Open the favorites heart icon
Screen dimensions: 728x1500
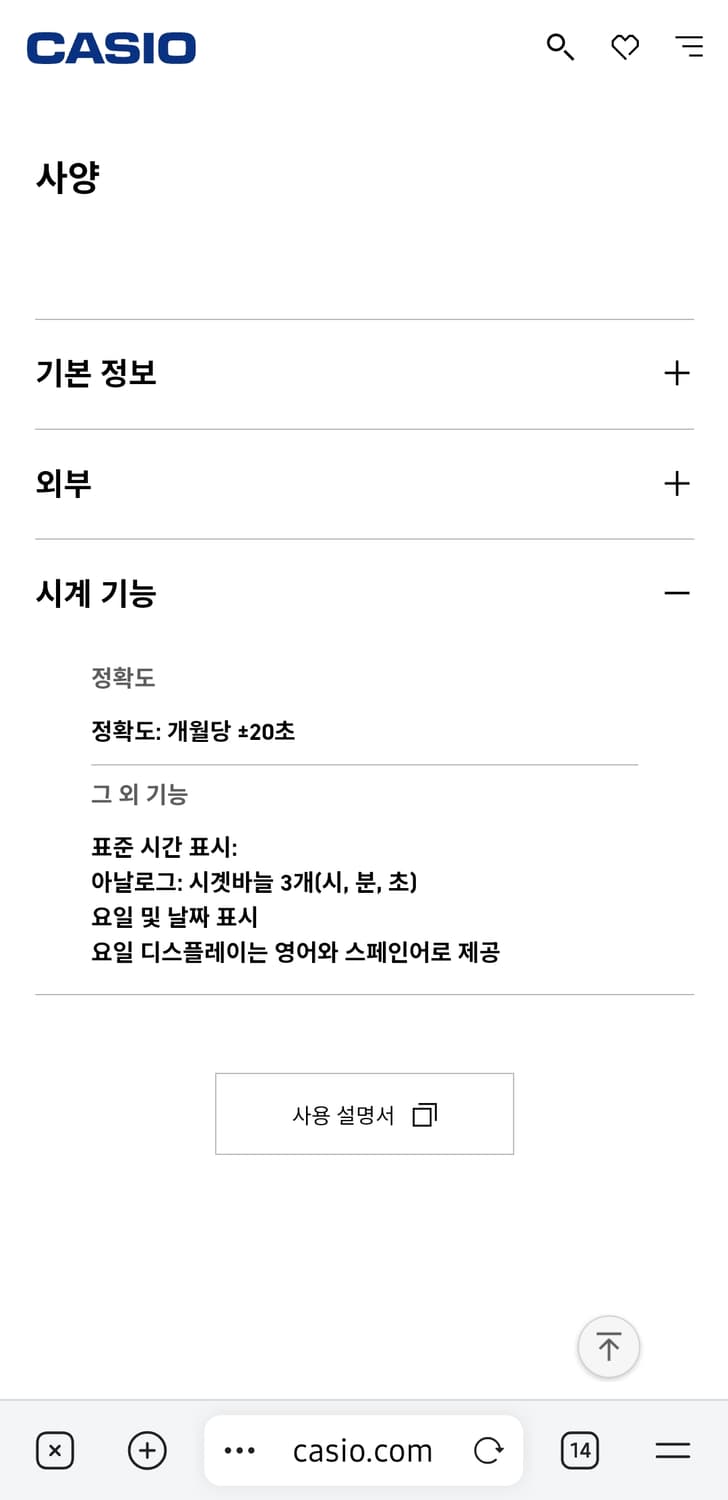click(x=625, y=47)
